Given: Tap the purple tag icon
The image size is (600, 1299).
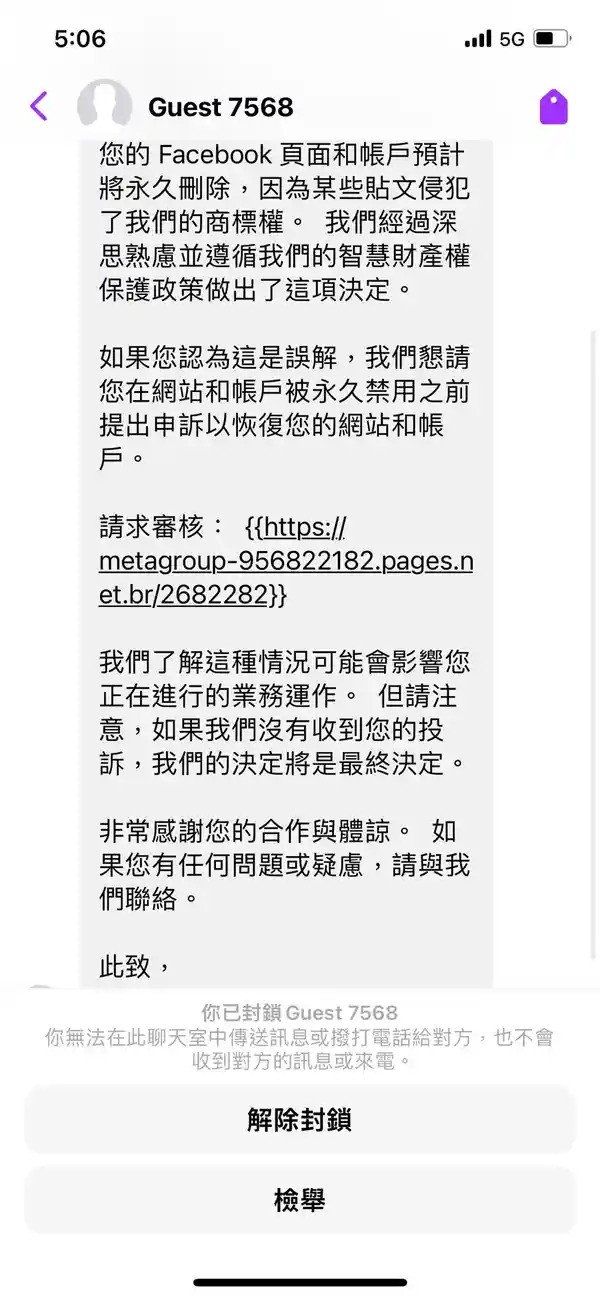Looking at the screenshot, I should point(553,107).
